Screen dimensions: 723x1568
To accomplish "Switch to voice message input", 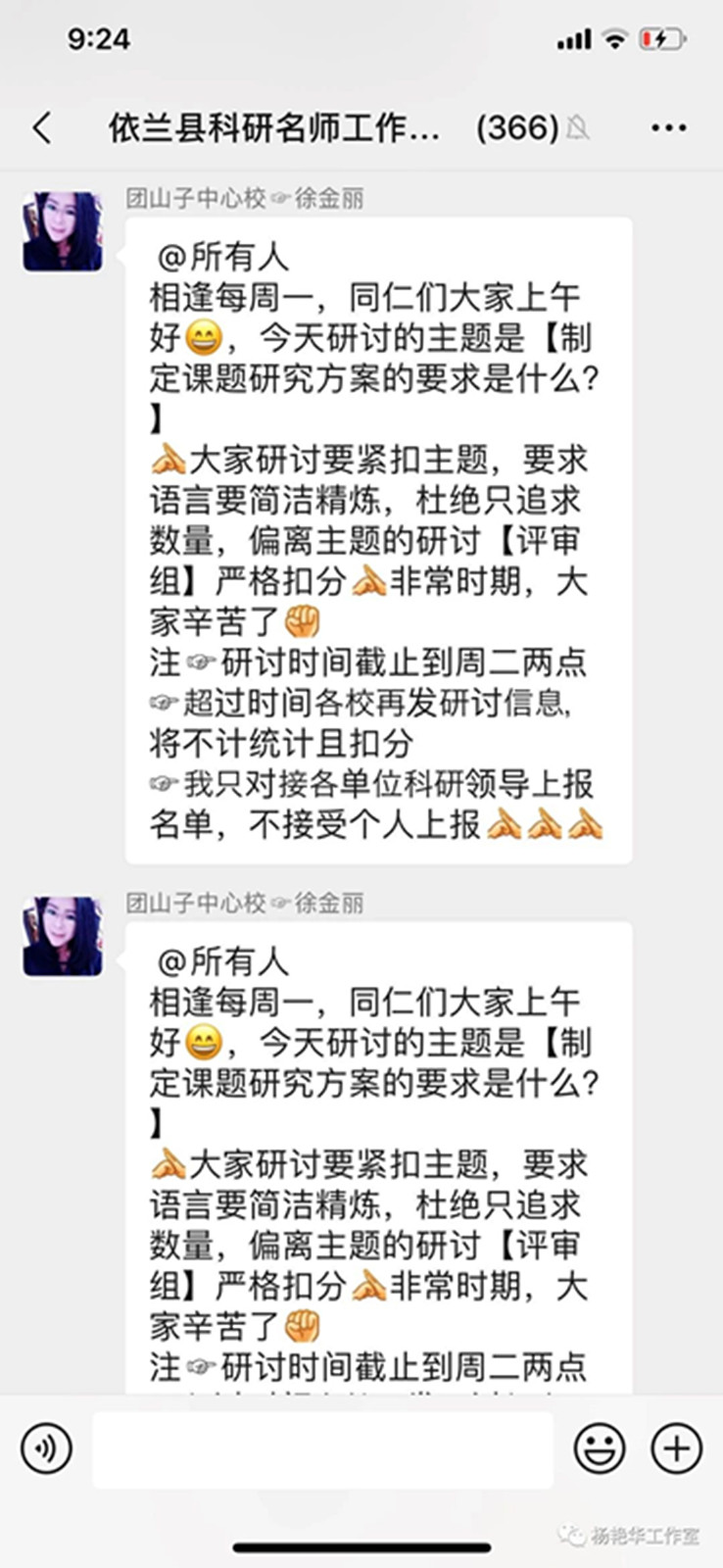I will (46, 1447).
